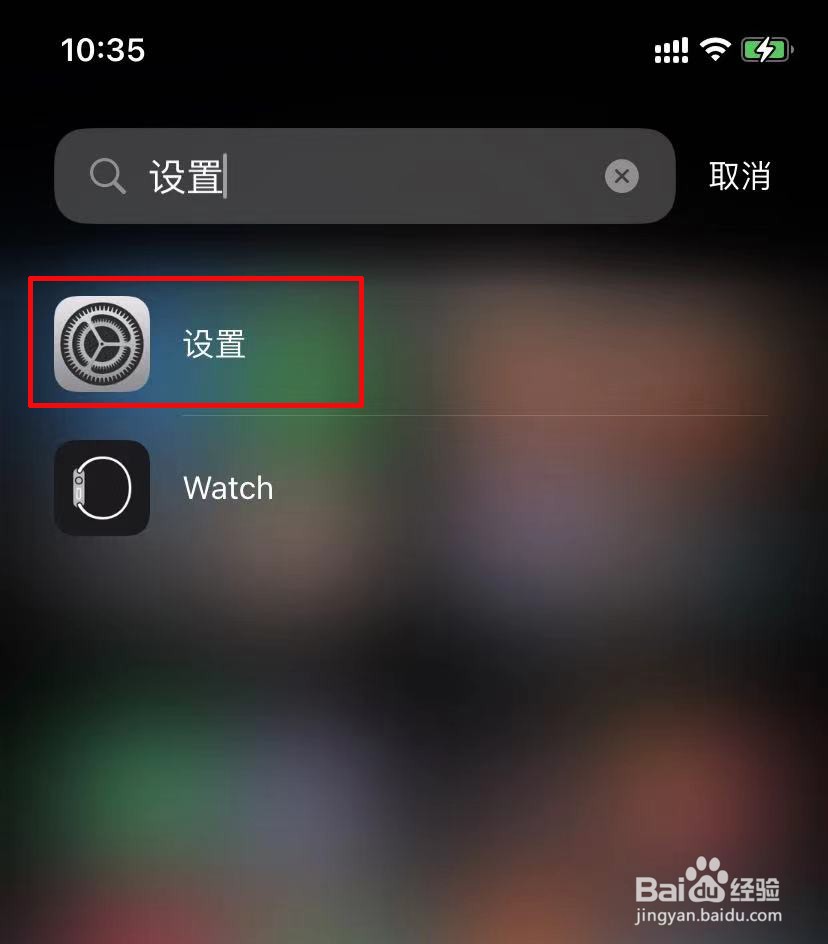Tap the 设置 label next to its icon

coord(213,344)
